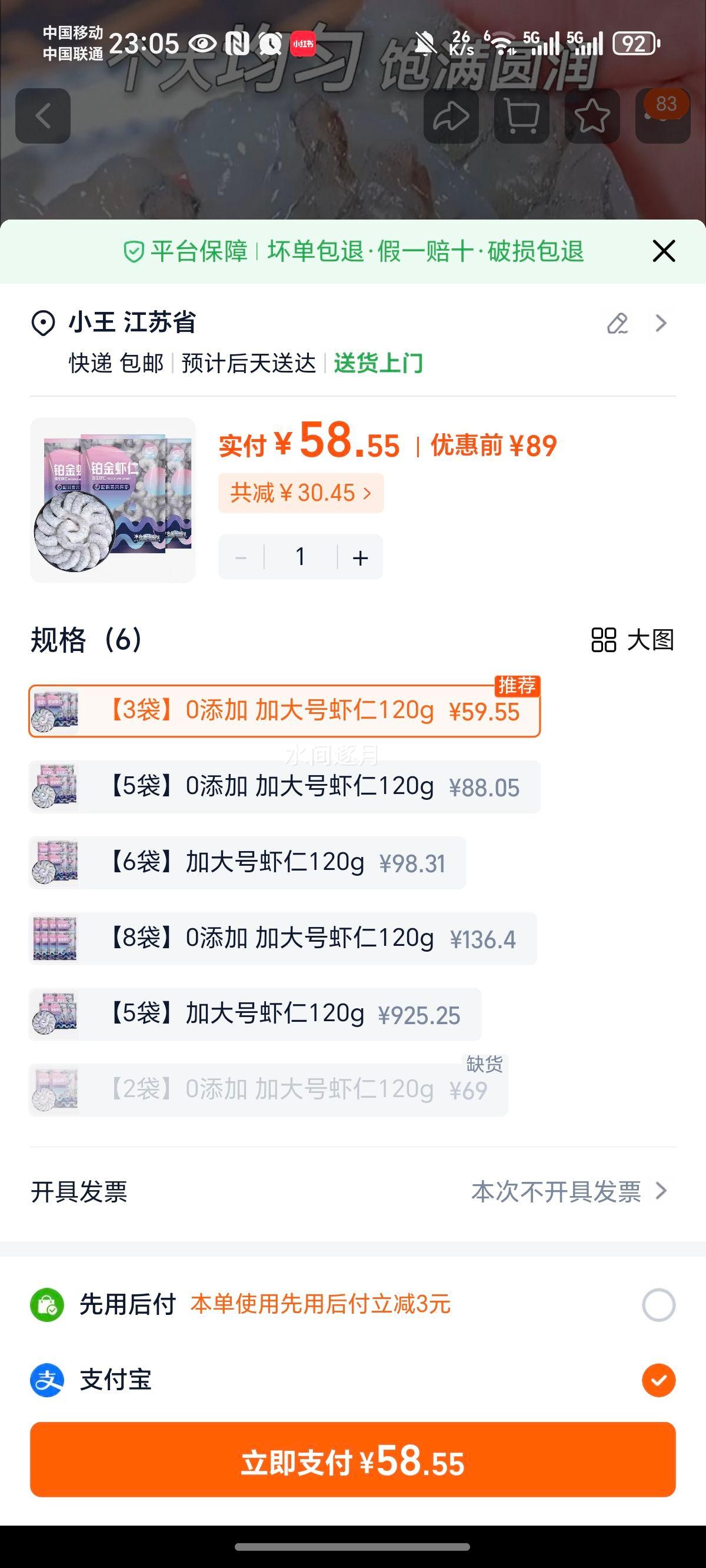The height and width of the screenshot is (1568, 706).
Task: Select the recommended 【3袋】 spec option
Action: click(x=283, y=711)
